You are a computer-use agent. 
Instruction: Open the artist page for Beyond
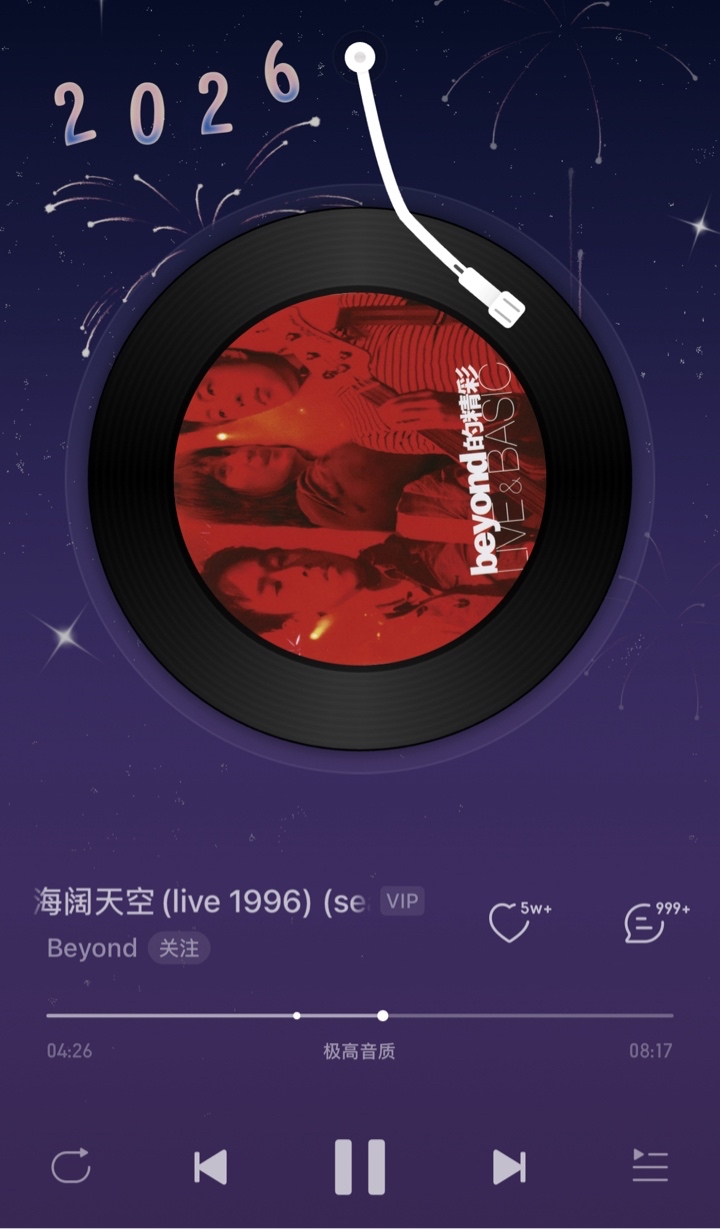92,948
